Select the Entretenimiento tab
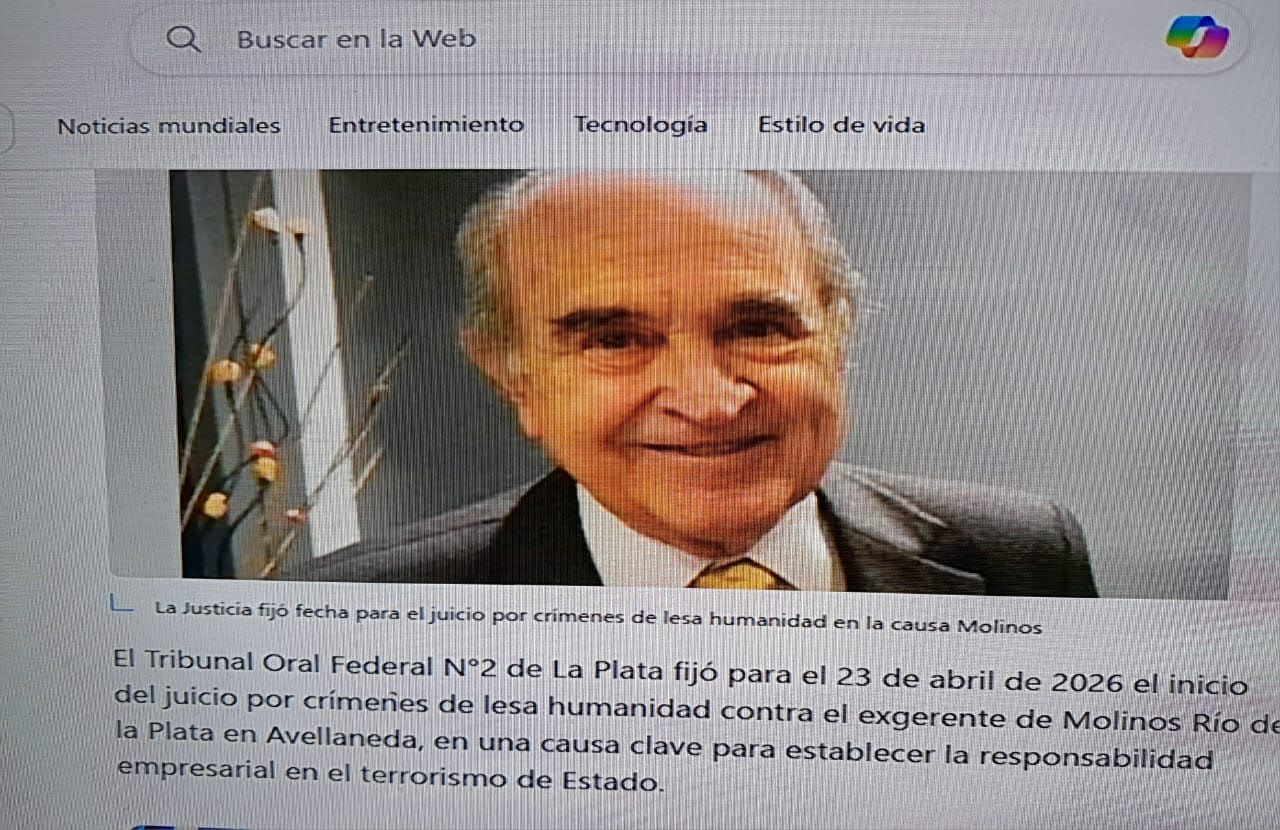The image size is (1280, 830). [x=426, y=125]
